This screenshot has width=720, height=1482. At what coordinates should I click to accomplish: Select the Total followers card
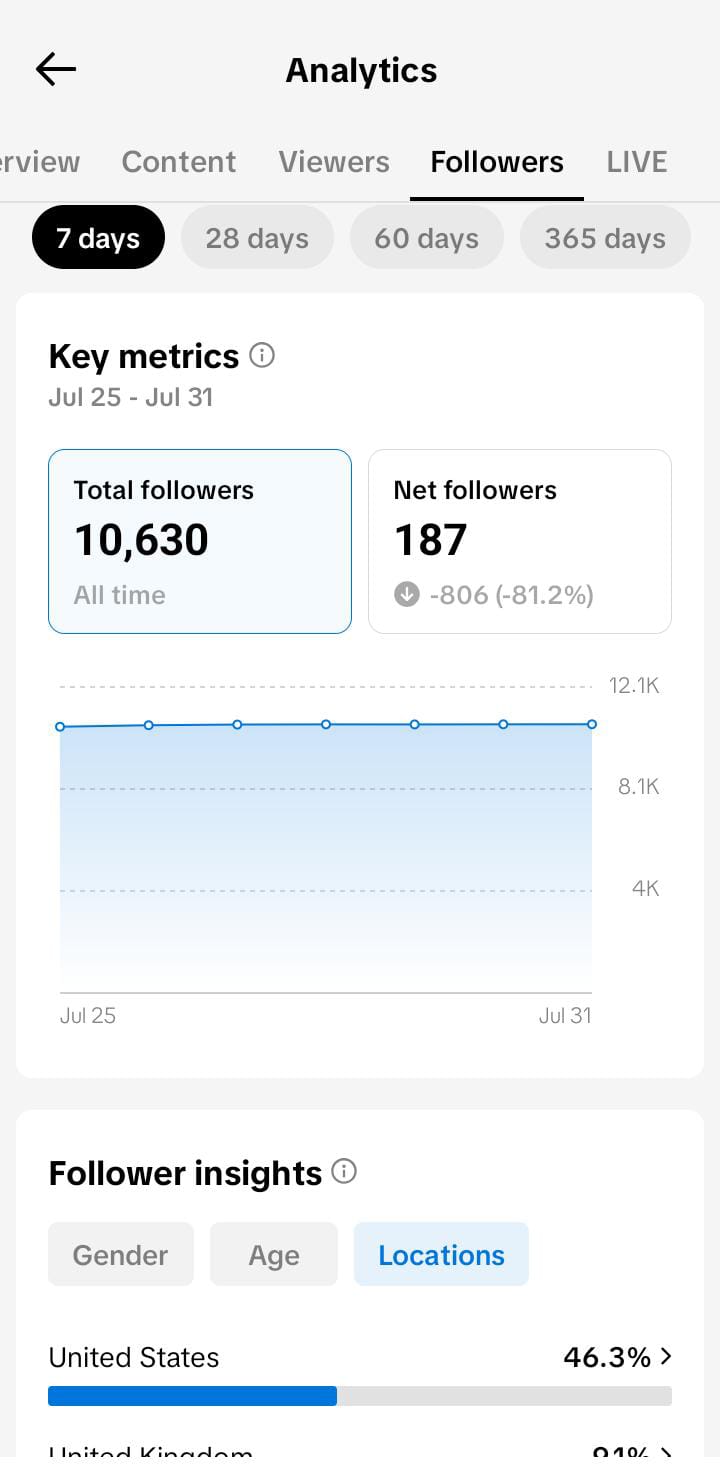[200, 541]
